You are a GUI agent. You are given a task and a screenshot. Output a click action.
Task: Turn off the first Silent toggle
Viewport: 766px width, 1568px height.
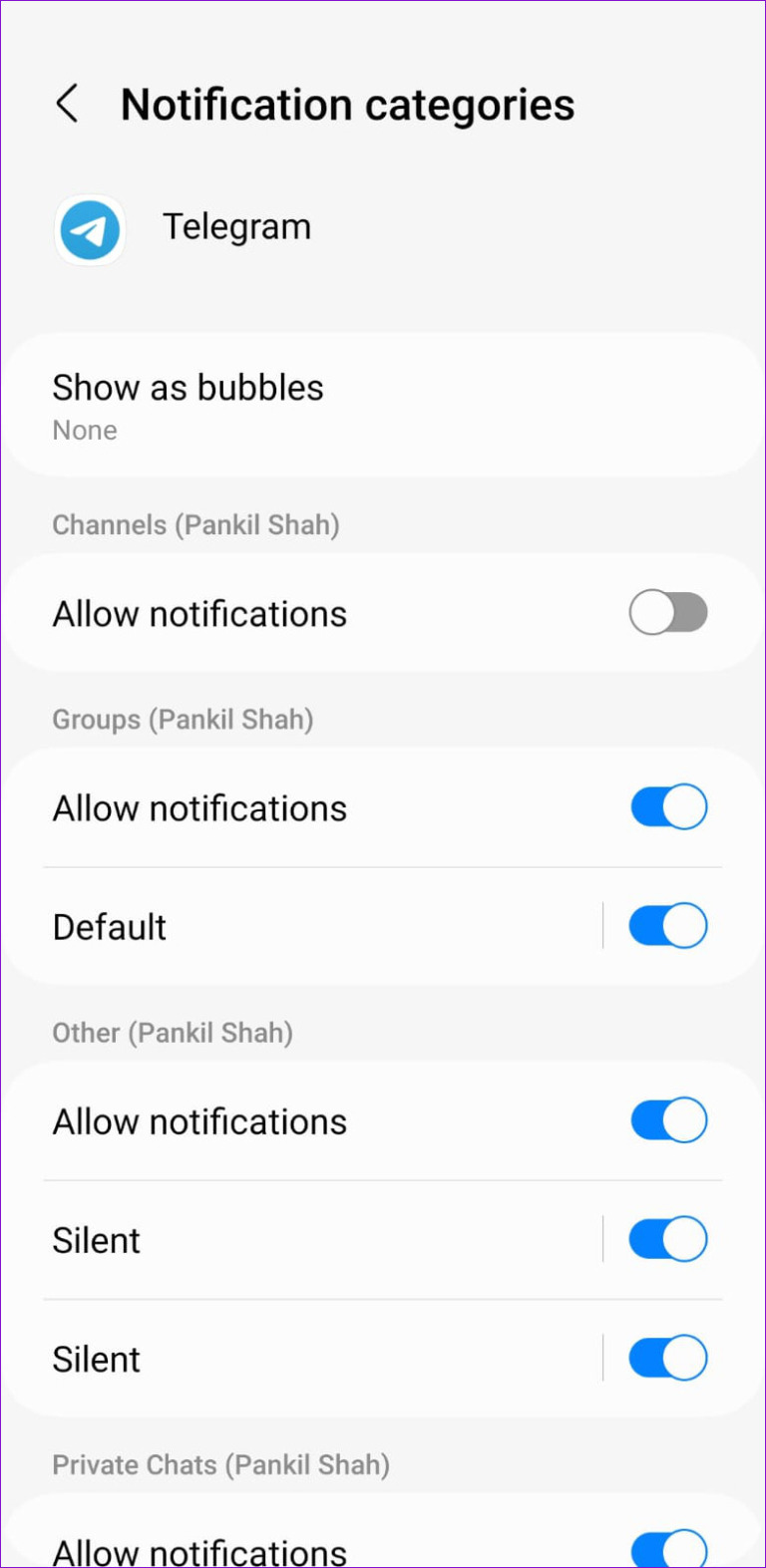pyautogui.click(x=667, y=1239)
